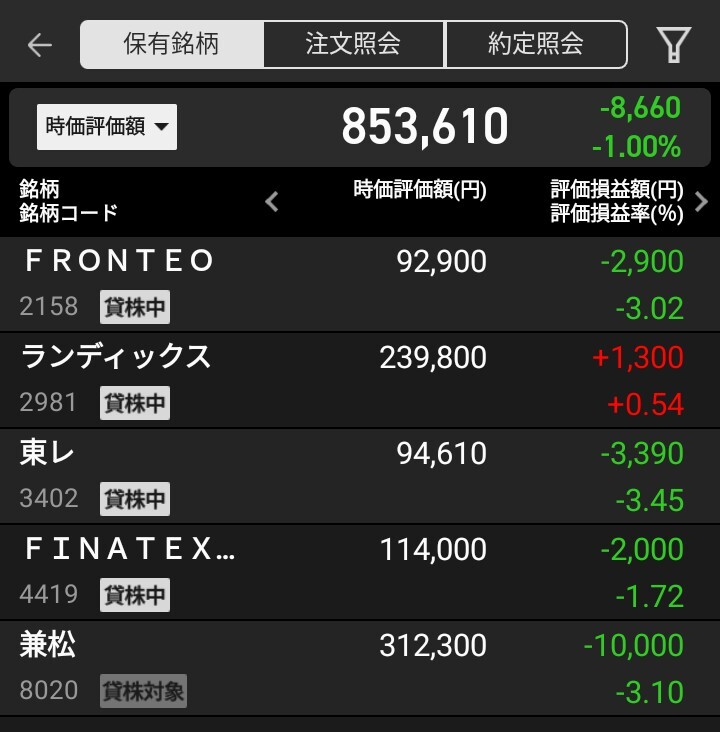
Task: Select the 保有銘柄 tab
Action: click(172, 45)
